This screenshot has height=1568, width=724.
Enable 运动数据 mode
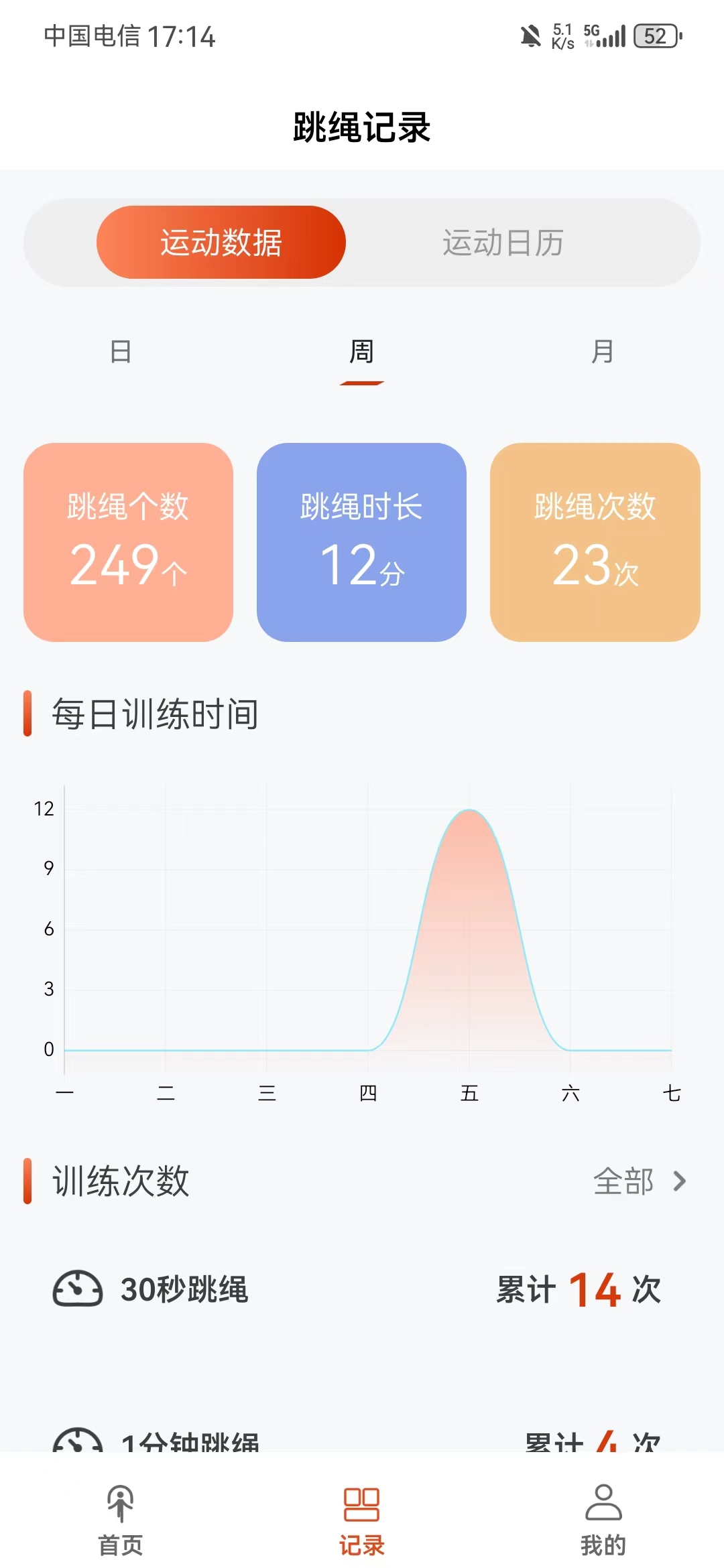click(221, 243)
